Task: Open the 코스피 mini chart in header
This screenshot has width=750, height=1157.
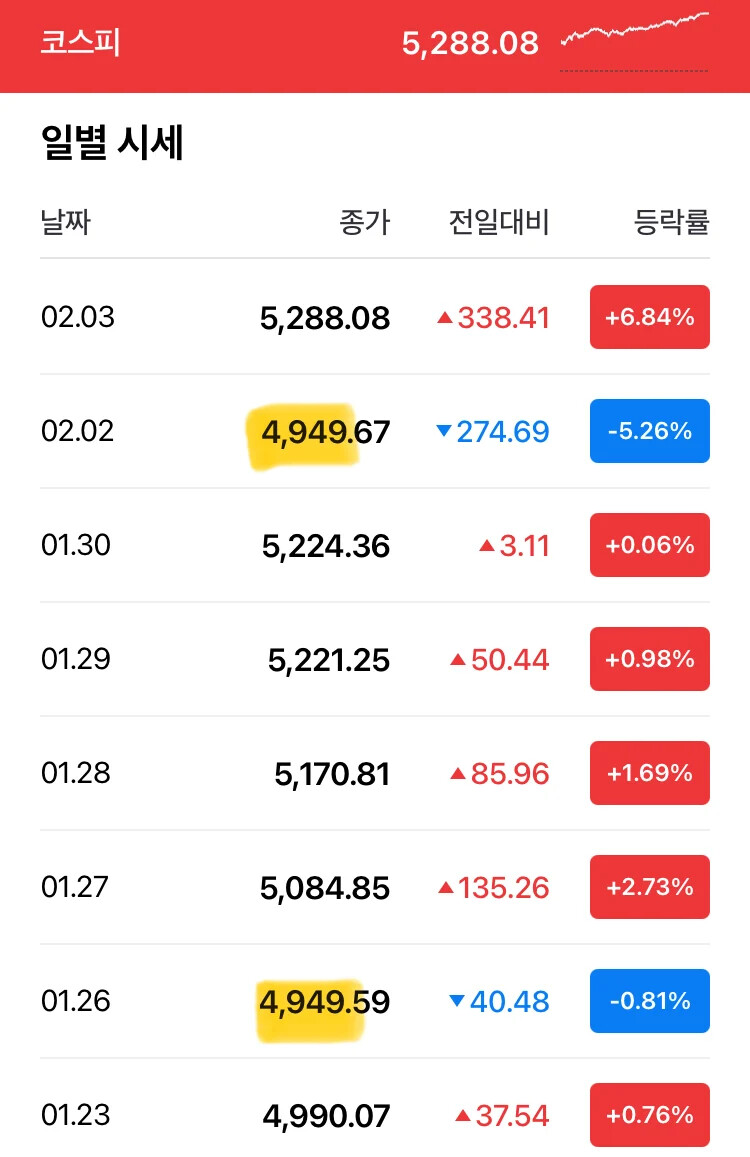Action: [x=634, y=41]
